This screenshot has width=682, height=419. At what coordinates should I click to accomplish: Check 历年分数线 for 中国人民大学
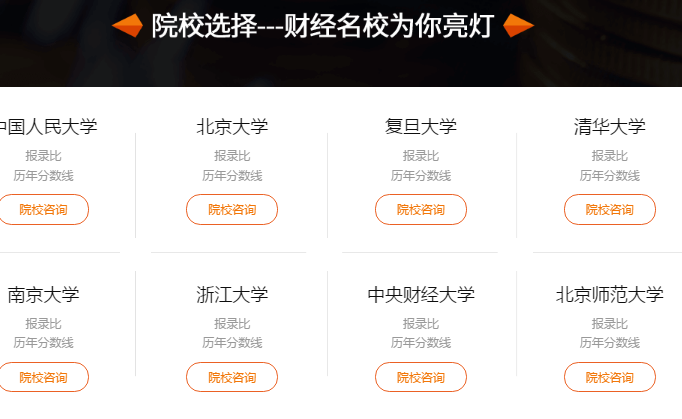coord(43,175)
